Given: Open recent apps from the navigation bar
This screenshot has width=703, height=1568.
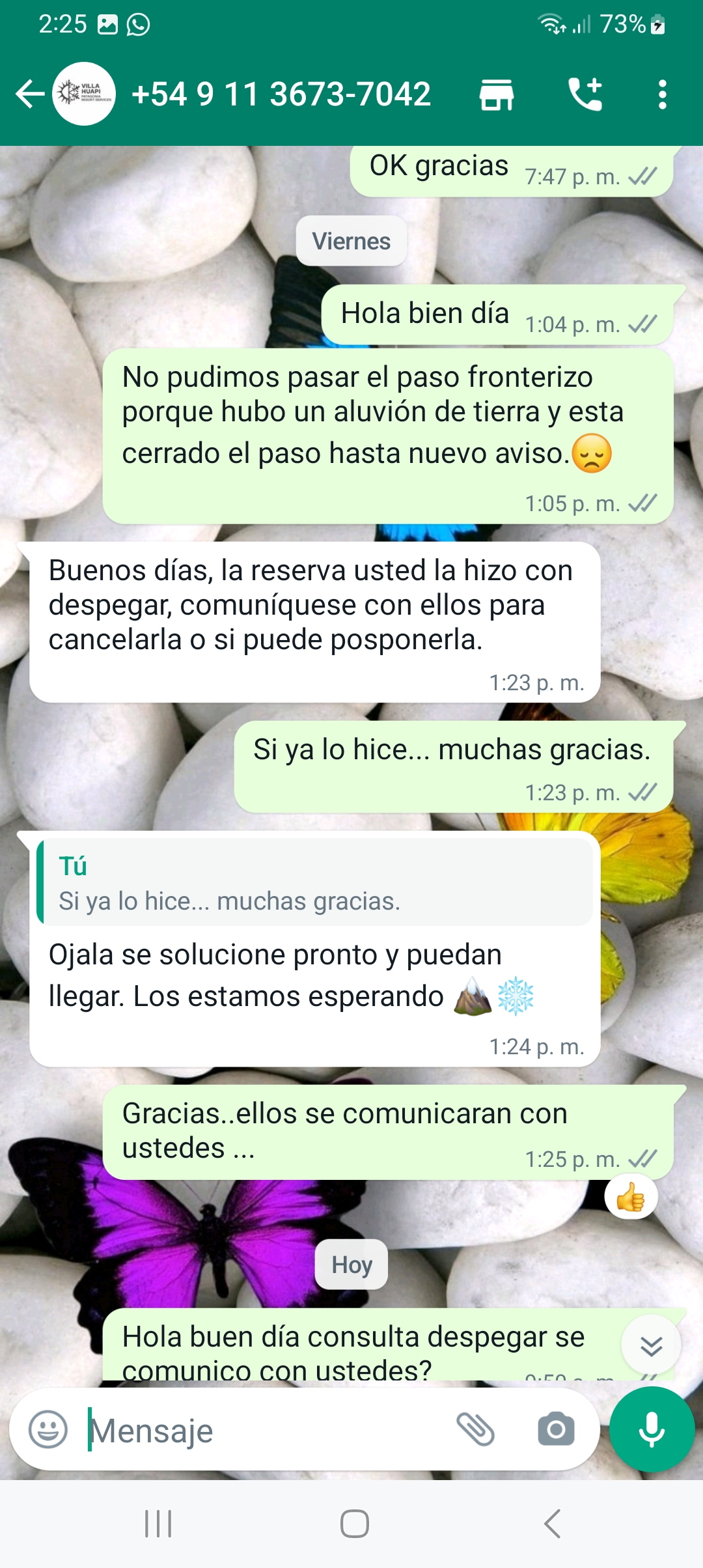Looking at the screenshot, I should 158,1524.
